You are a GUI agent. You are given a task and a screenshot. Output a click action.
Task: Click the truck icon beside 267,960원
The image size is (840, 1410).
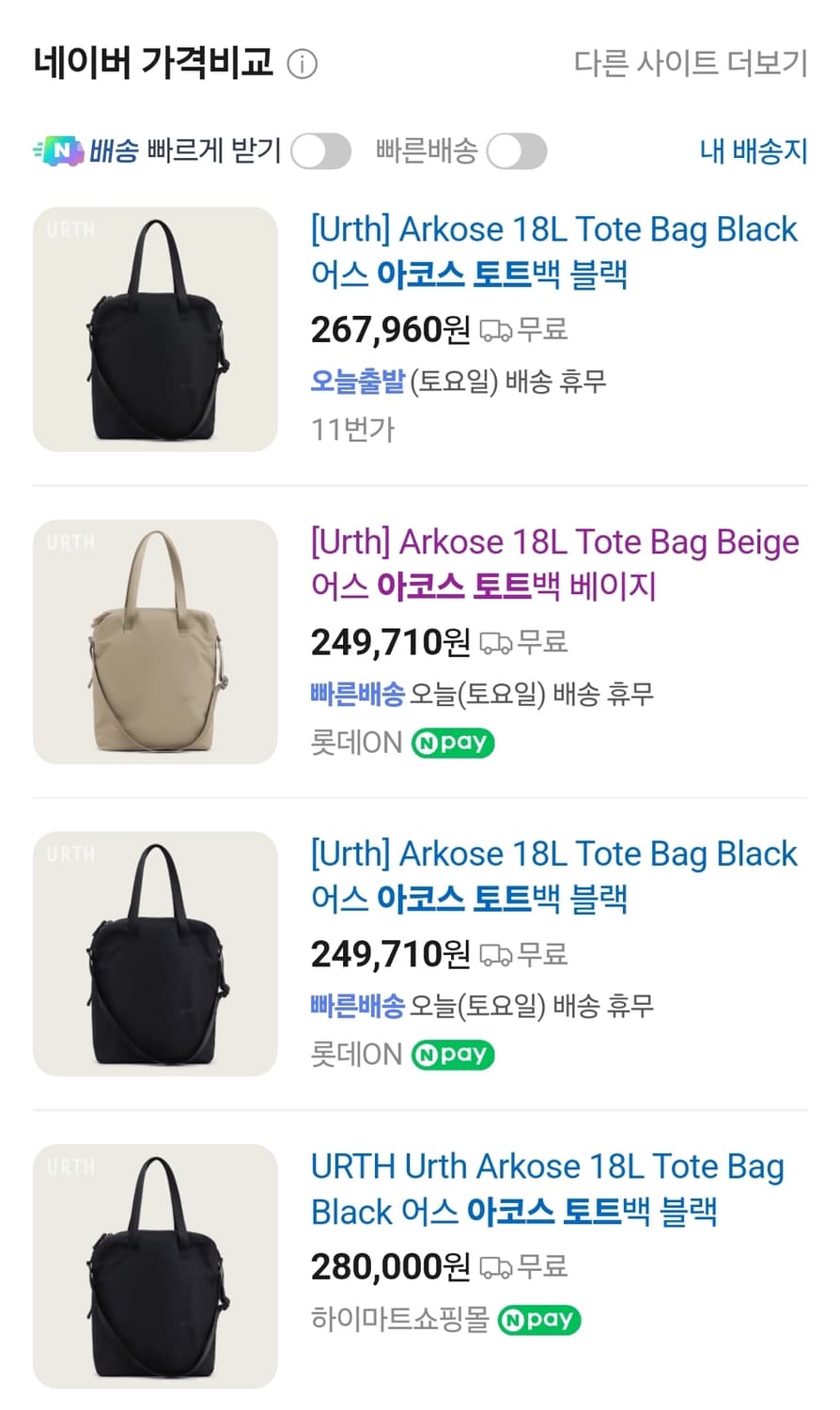[x=495, y=329]
